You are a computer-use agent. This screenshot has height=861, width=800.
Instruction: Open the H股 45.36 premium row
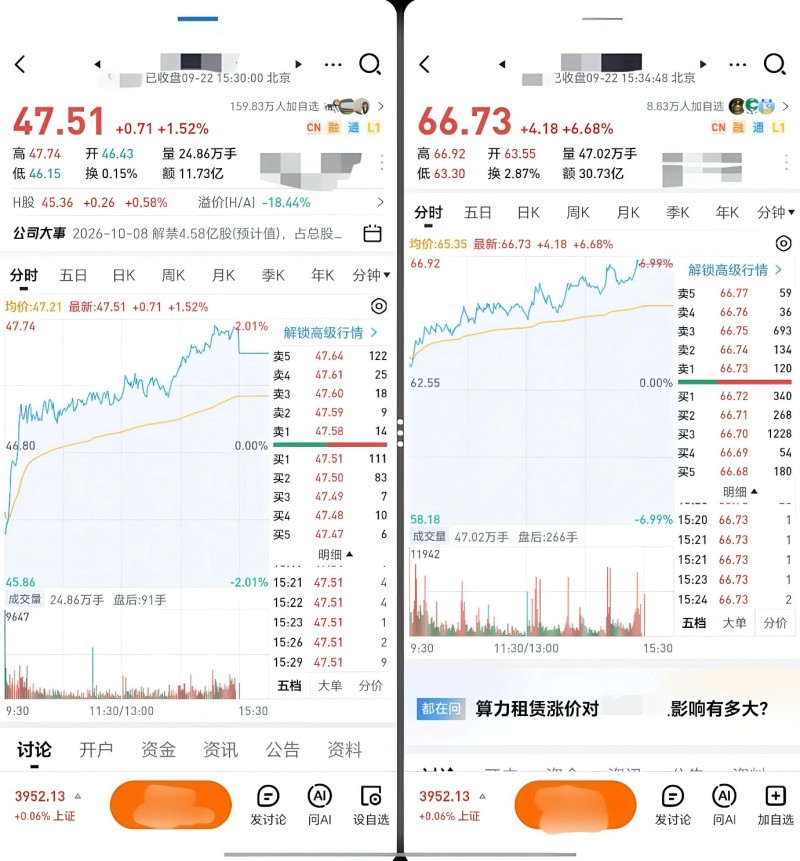(x=198, y=203)
